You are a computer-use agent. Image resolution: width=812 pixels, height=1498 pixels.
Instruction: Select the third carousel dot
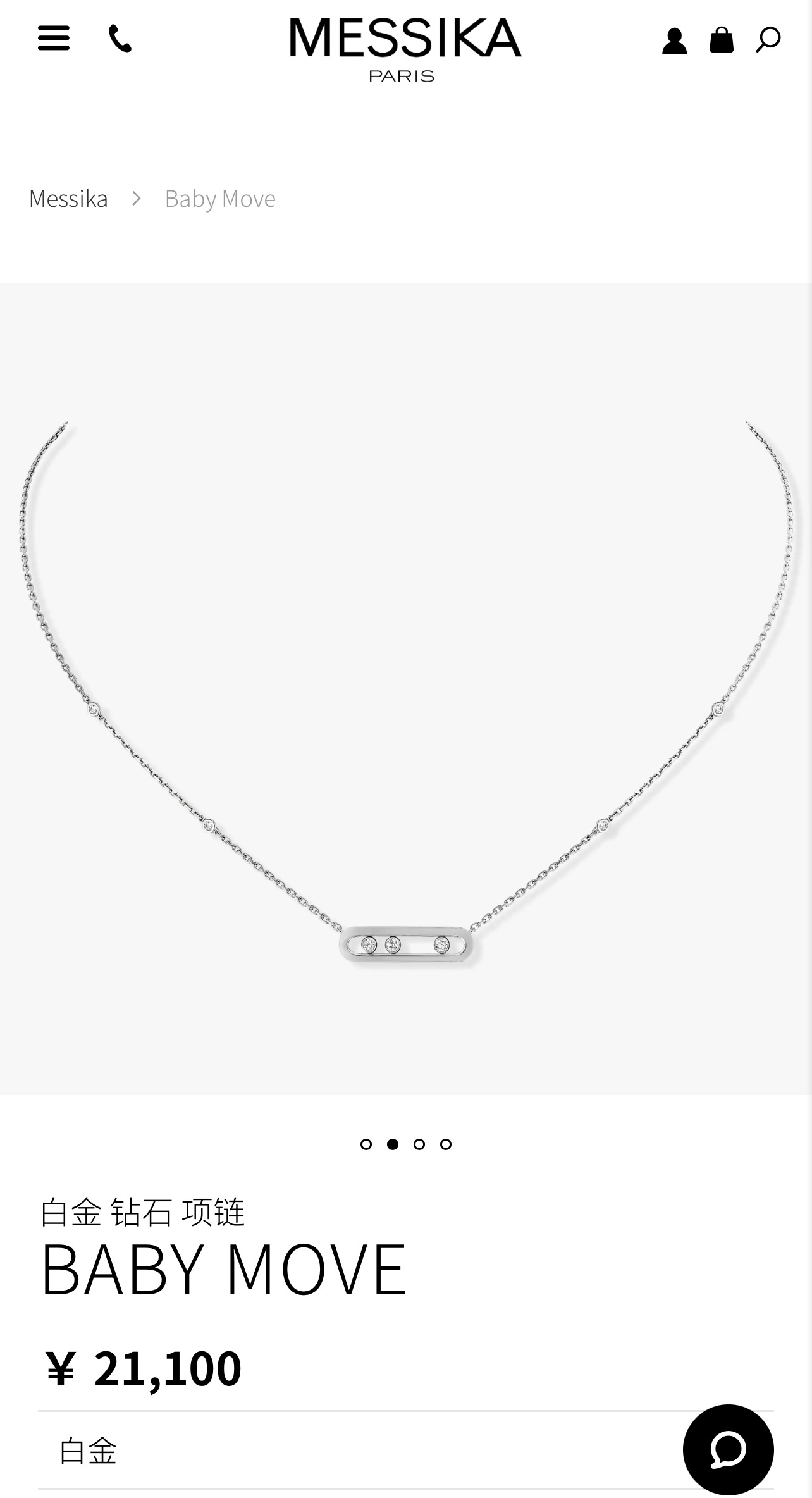(419, 1144)
